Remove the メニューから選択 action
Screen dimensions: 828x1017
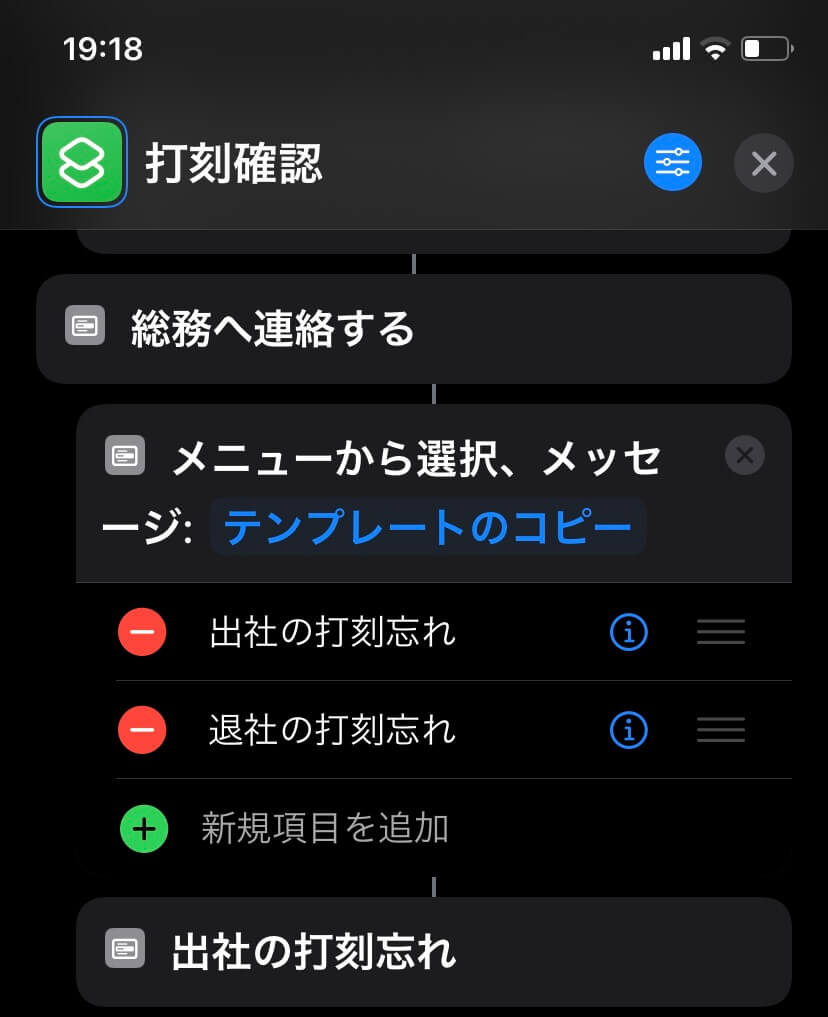click(744, 455)
